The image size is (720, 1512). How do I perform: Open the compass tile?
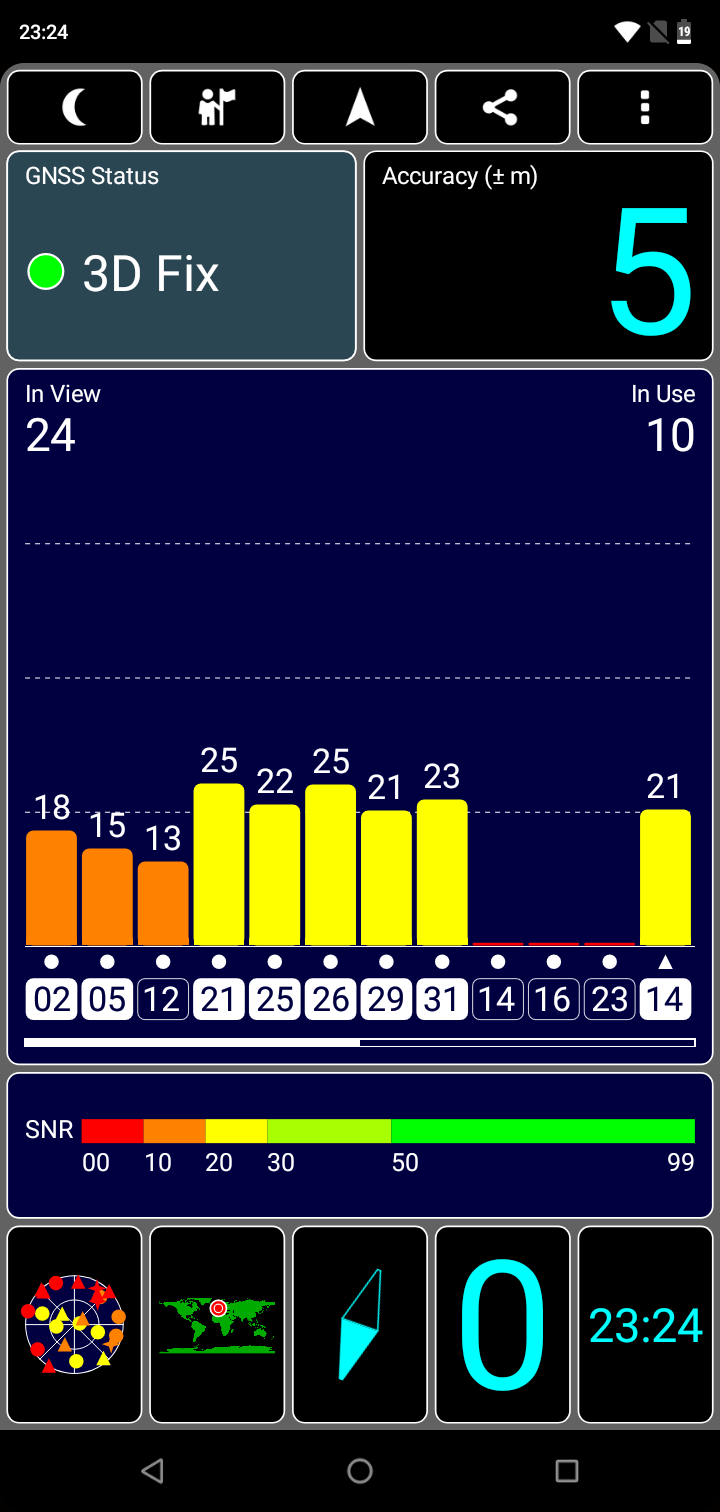(360, 1323)
